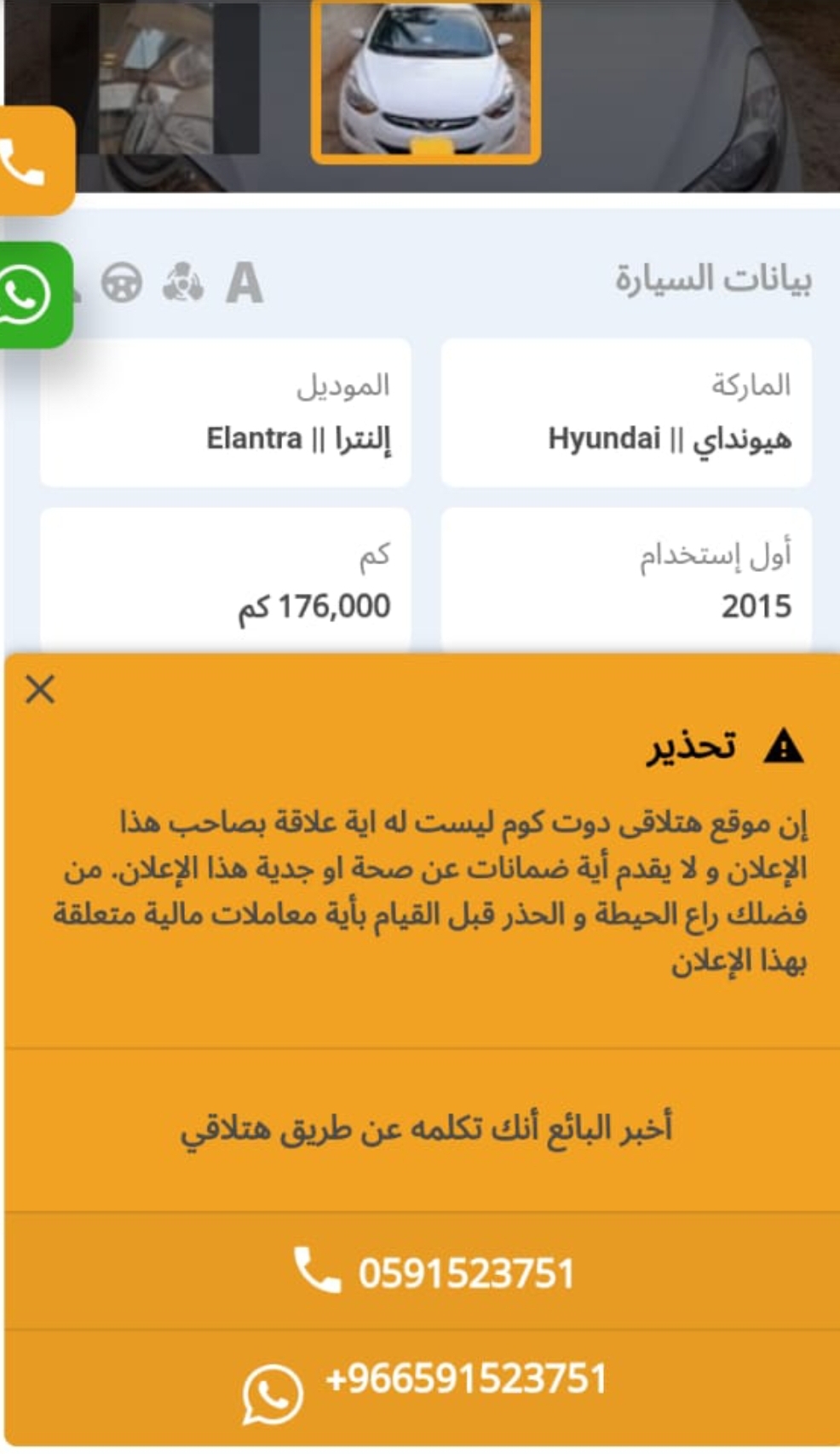840x1454 pixels.
Task: Open the car interior photo thumbnail
Action: 155,78
